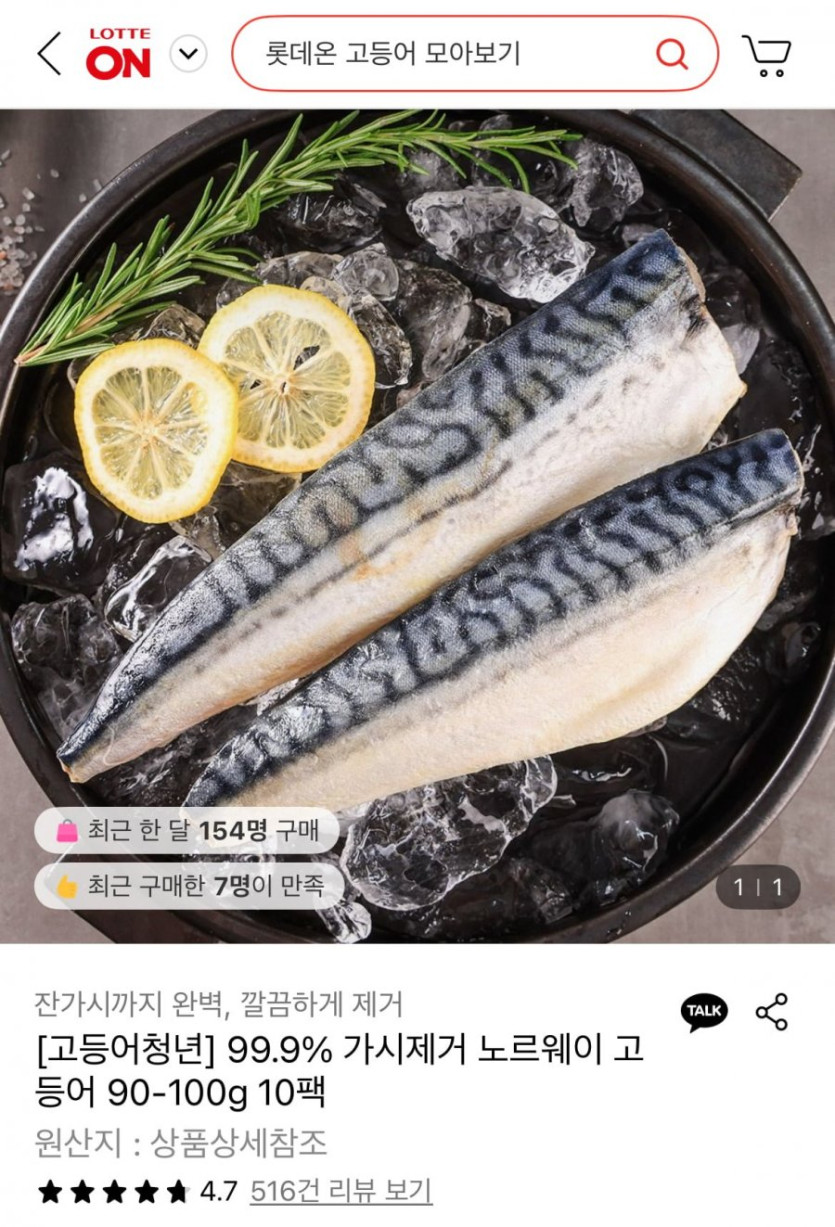View the 516건 리뷰 보기 link
This screenshot has height=1227, width=835.
coord(341,1191)
